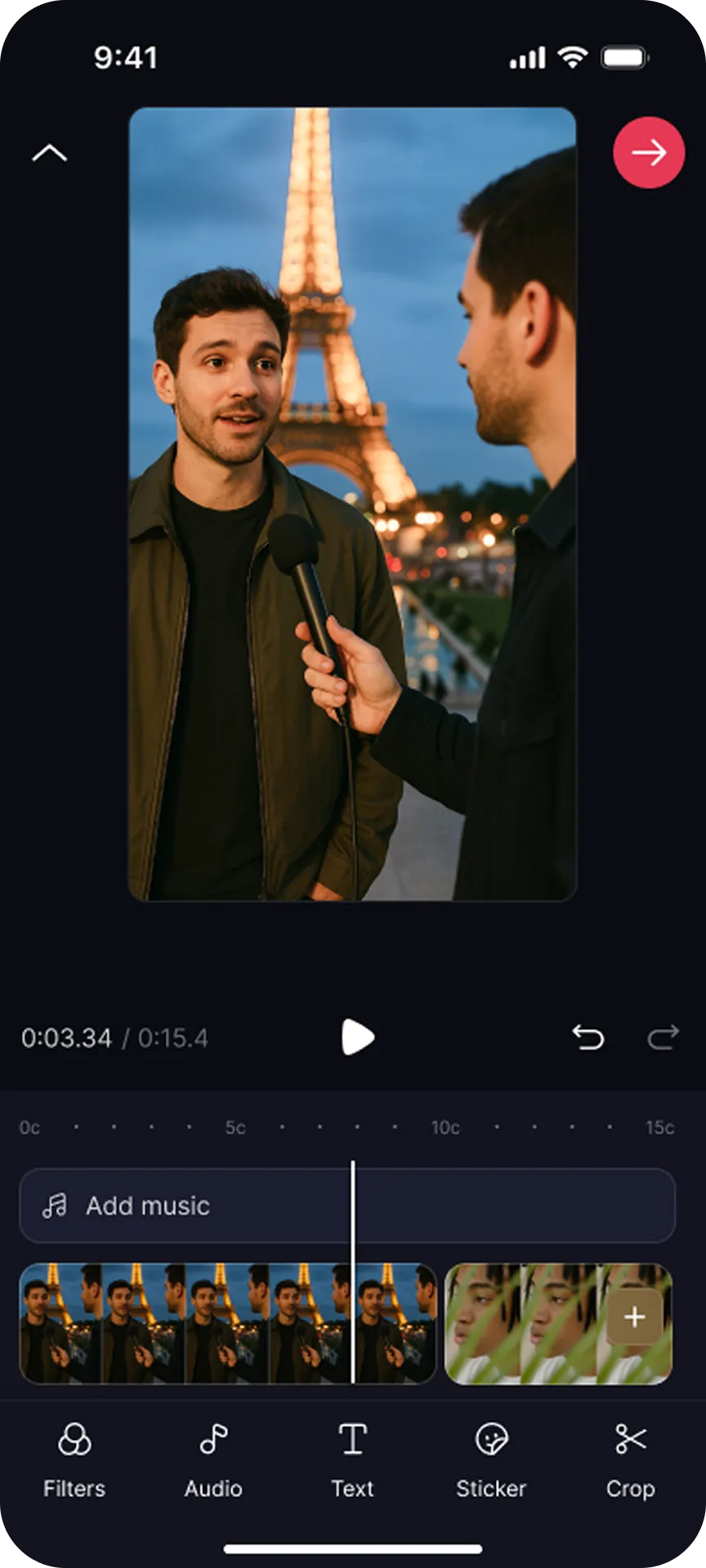The width and height of the screenshot is (706, 1568).
Task: Open the Audio tool
Action: [x=212, y=1462]
